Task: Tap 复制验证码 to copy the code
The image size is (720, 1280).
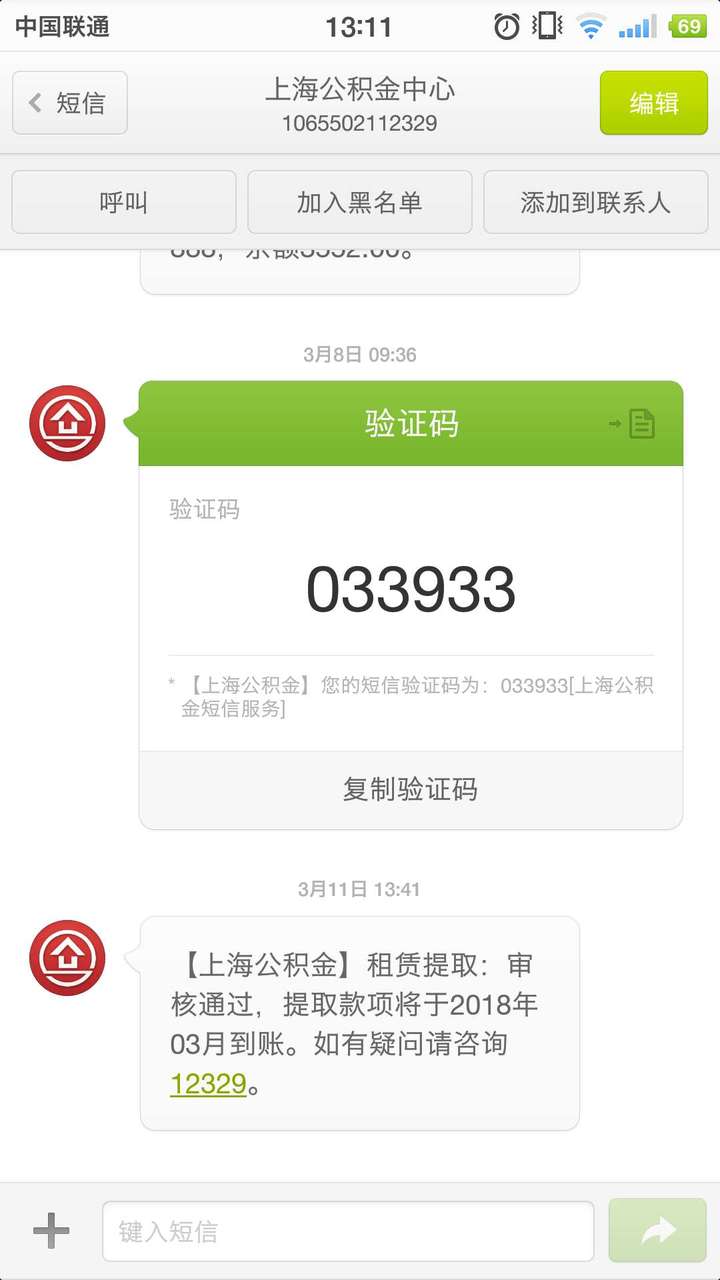Action: tap(409, 790)
